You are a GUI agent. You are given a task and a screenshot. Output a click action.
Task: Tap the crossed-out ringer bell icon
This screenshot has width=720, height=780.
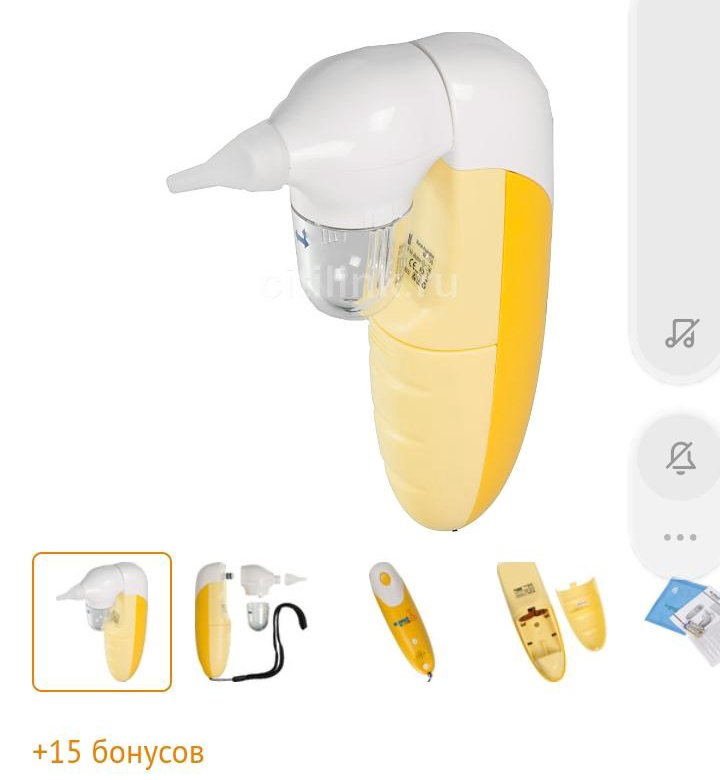681,458
